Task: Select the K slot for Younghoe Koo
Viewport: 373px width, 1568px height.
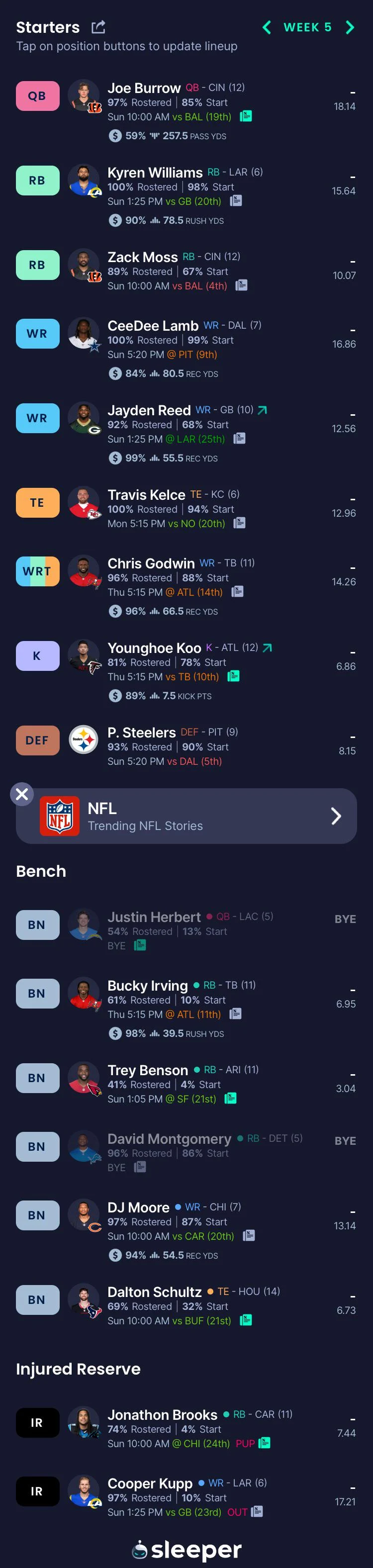Action: (37, 656)
